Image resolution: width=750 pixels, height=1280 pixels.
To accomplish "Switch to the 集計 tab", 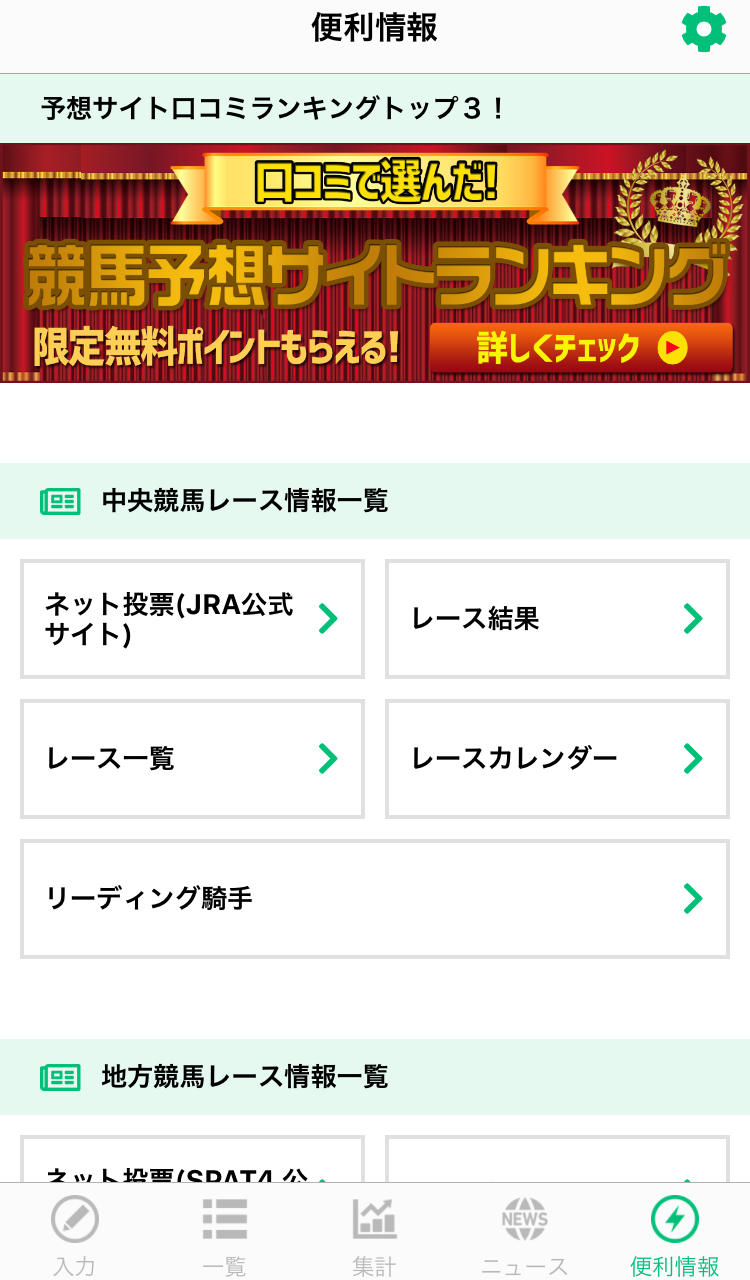I will point(375,1234).
